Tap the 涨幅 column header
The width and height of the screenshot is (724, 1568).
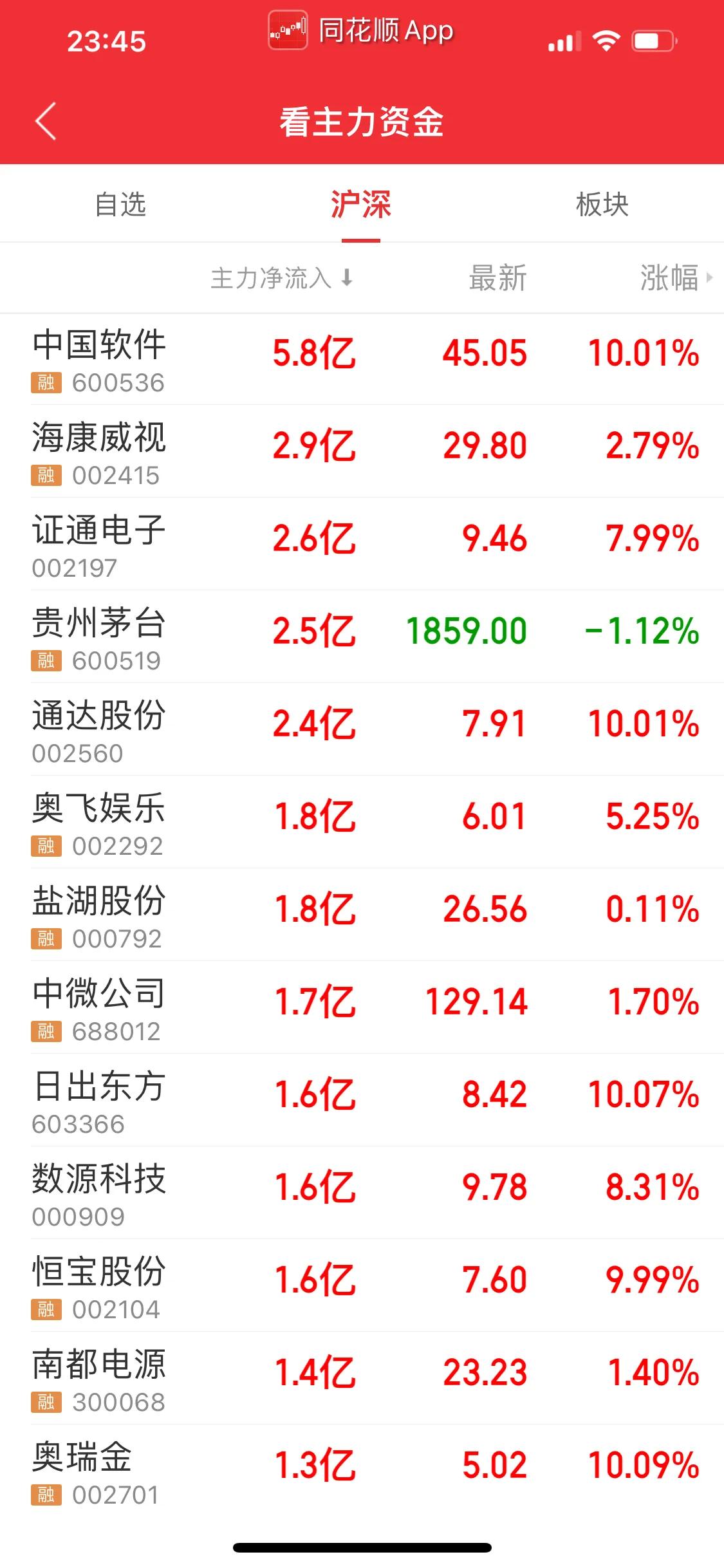coord(673,278)
